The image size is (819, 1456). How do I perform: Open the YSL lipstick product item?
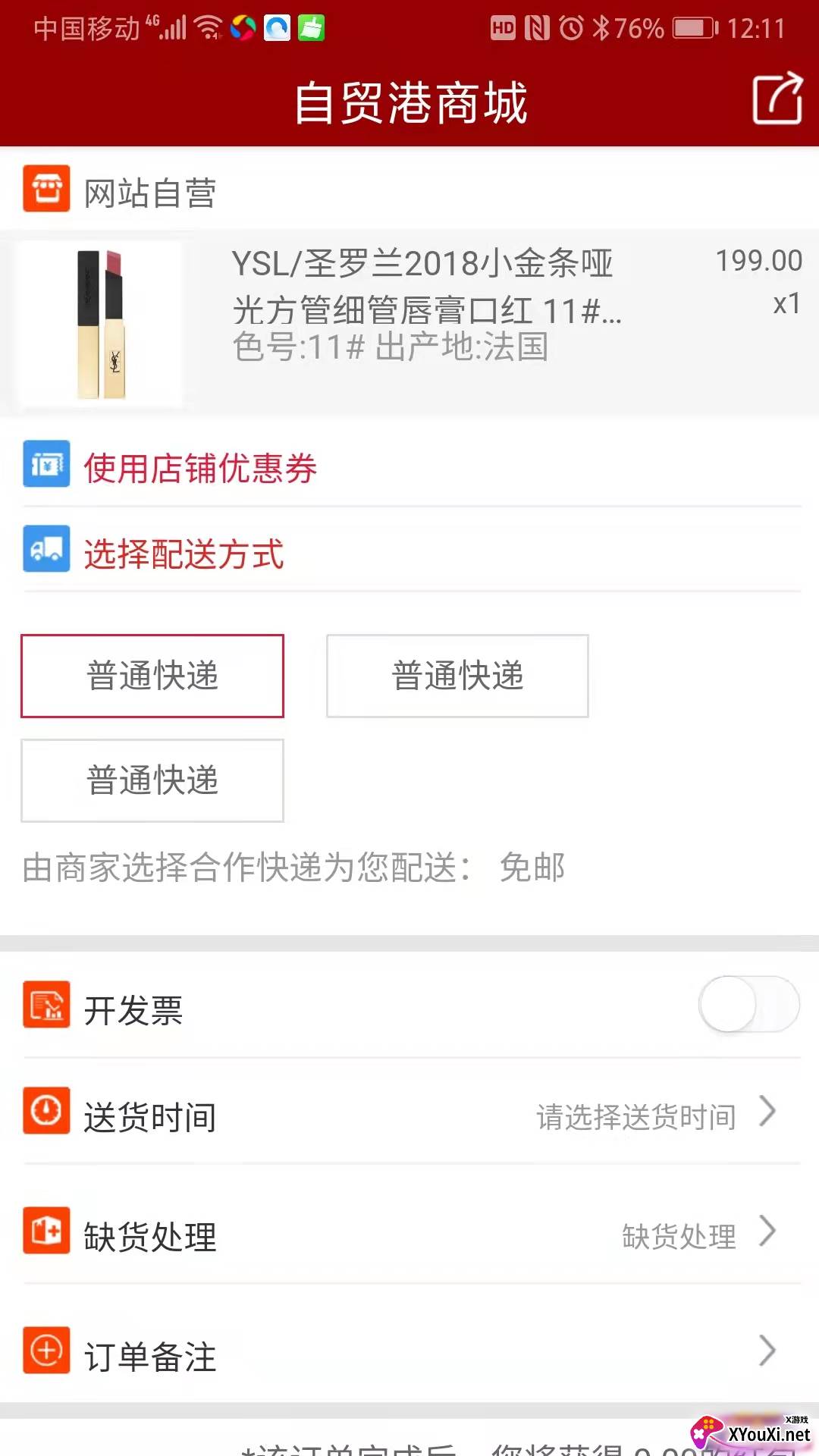tap(409, 324)
